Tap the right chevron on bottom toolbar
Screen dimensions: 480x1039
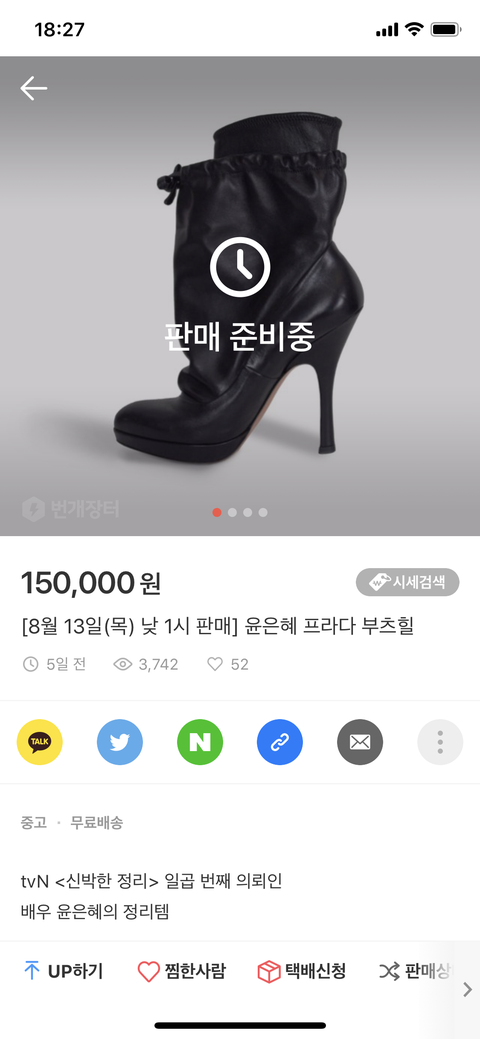tap(467, 989)
